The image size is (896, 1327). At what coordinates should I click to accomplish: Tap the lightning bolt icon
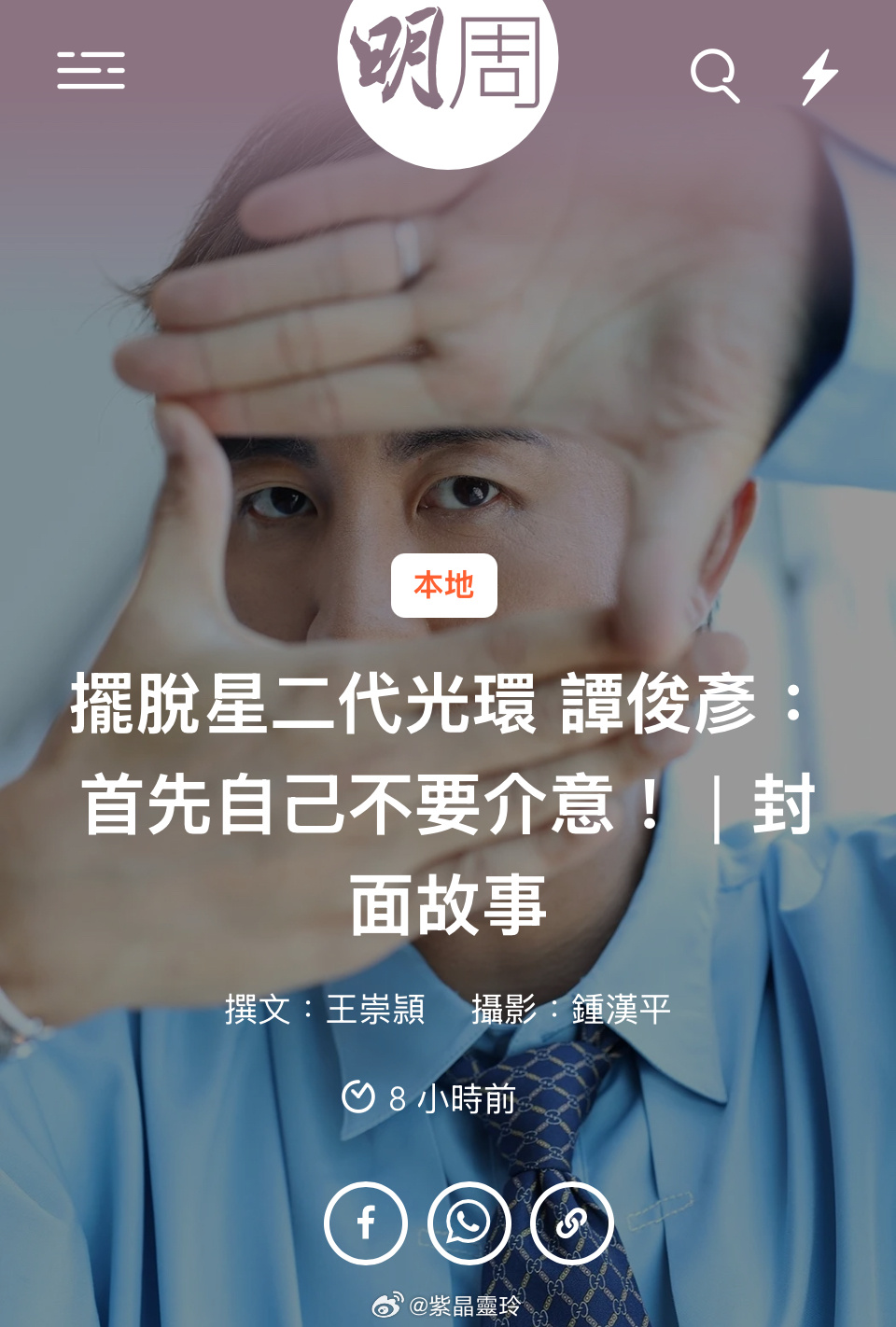tap(819, 77)
